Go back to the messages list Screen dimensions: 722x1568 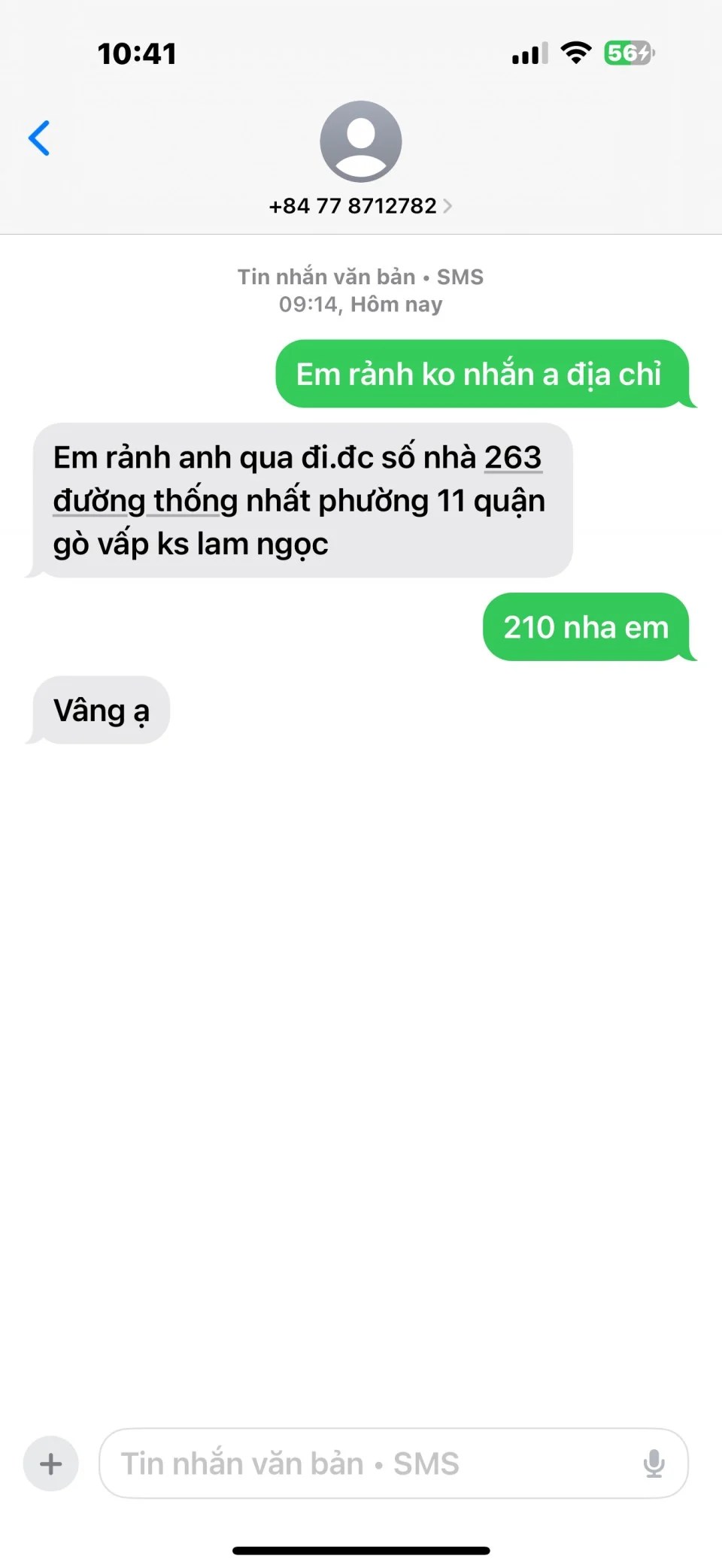[39, 138]
